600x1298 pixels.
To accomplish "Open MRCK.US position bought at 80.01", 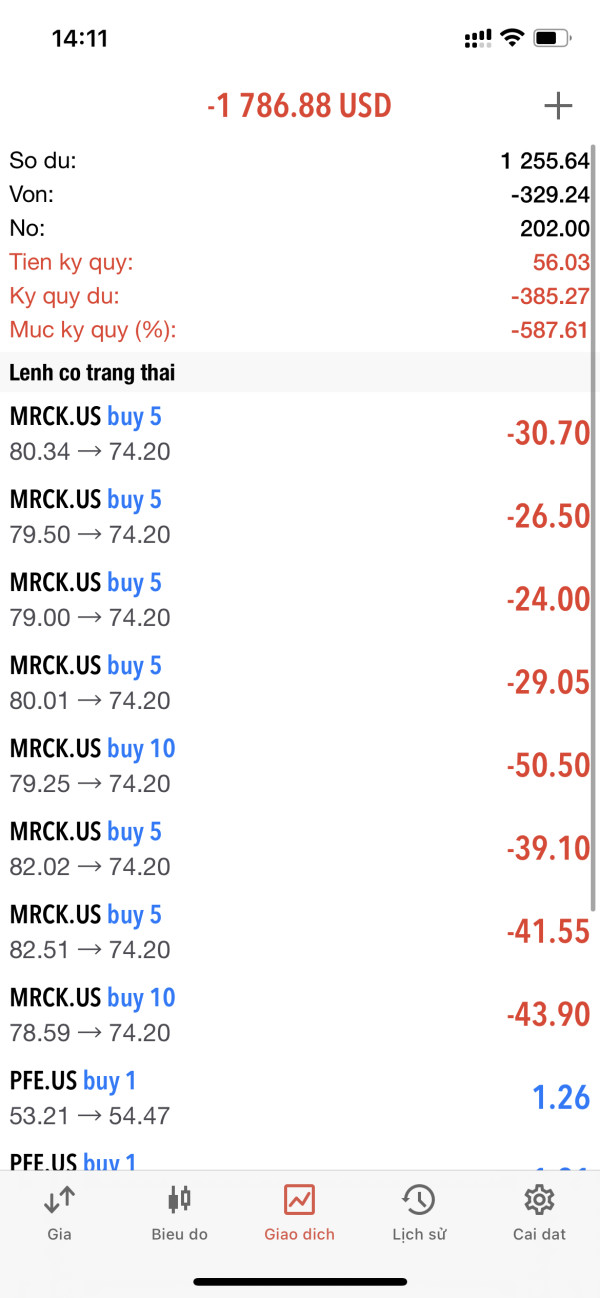I will [x=300, y=682].
